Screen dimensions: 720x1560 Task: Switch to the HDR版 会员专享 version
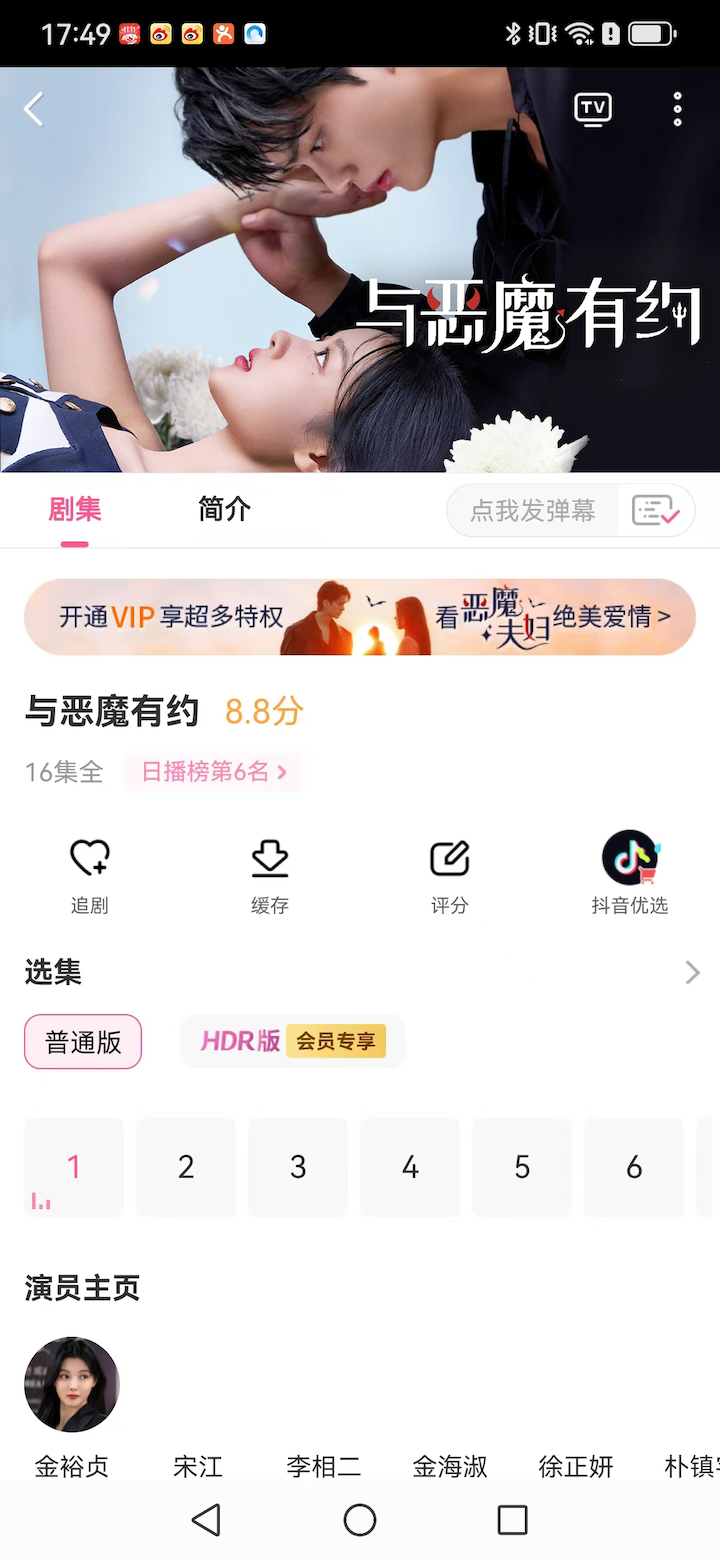292,1041
